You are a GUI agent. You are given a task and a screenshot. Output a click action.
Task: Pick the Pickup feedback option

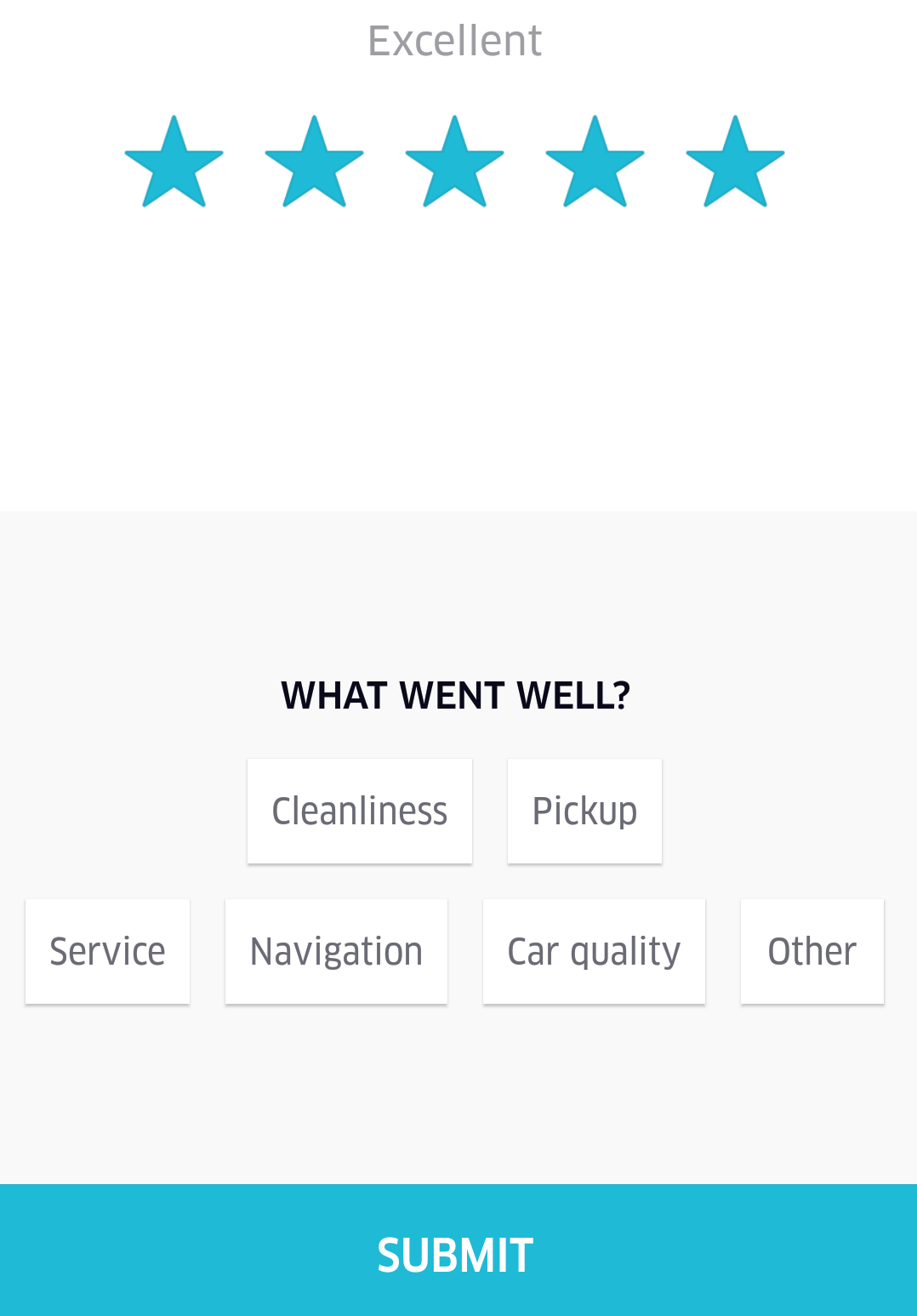(584, 811)
